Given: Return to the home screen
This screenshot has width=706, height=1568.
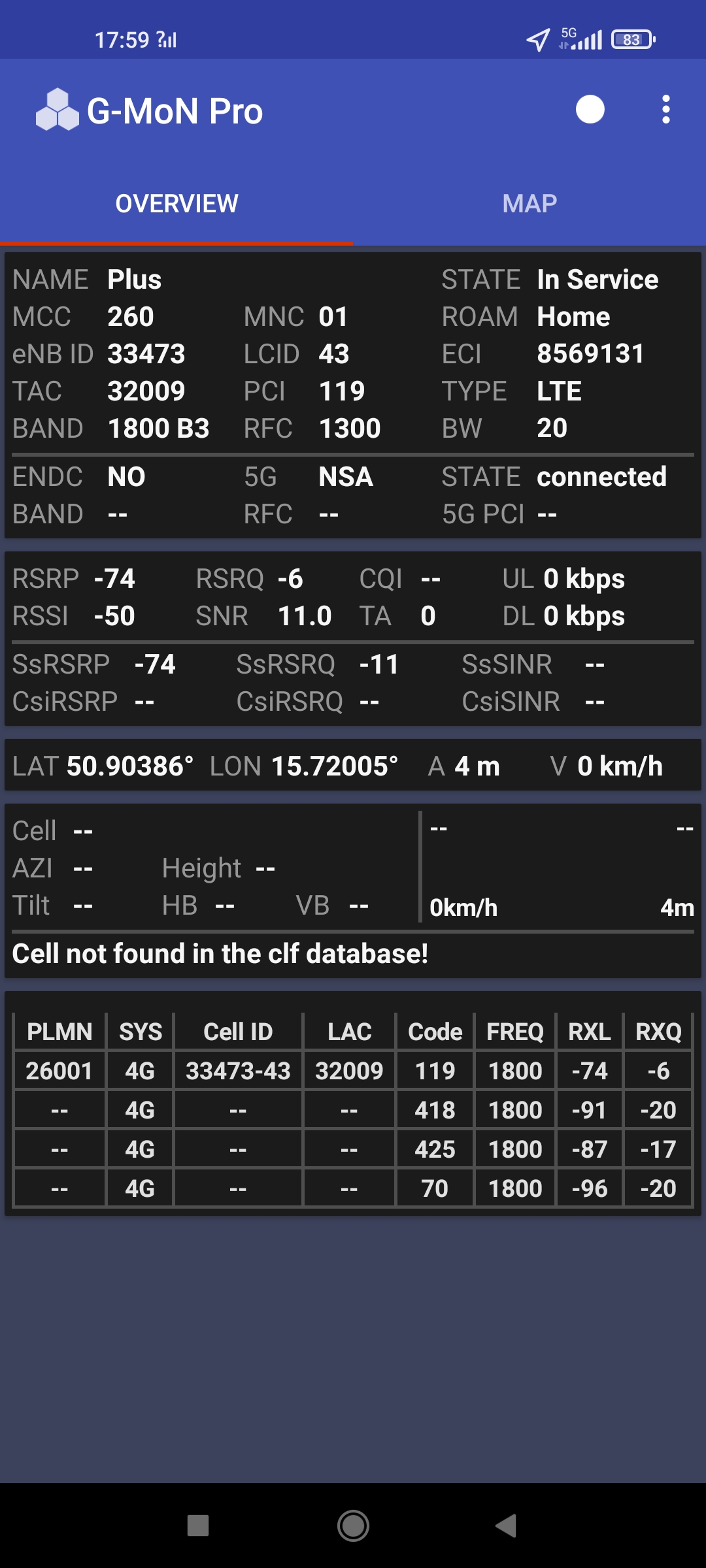Looking at the screenshot, I should [353, 1526].
